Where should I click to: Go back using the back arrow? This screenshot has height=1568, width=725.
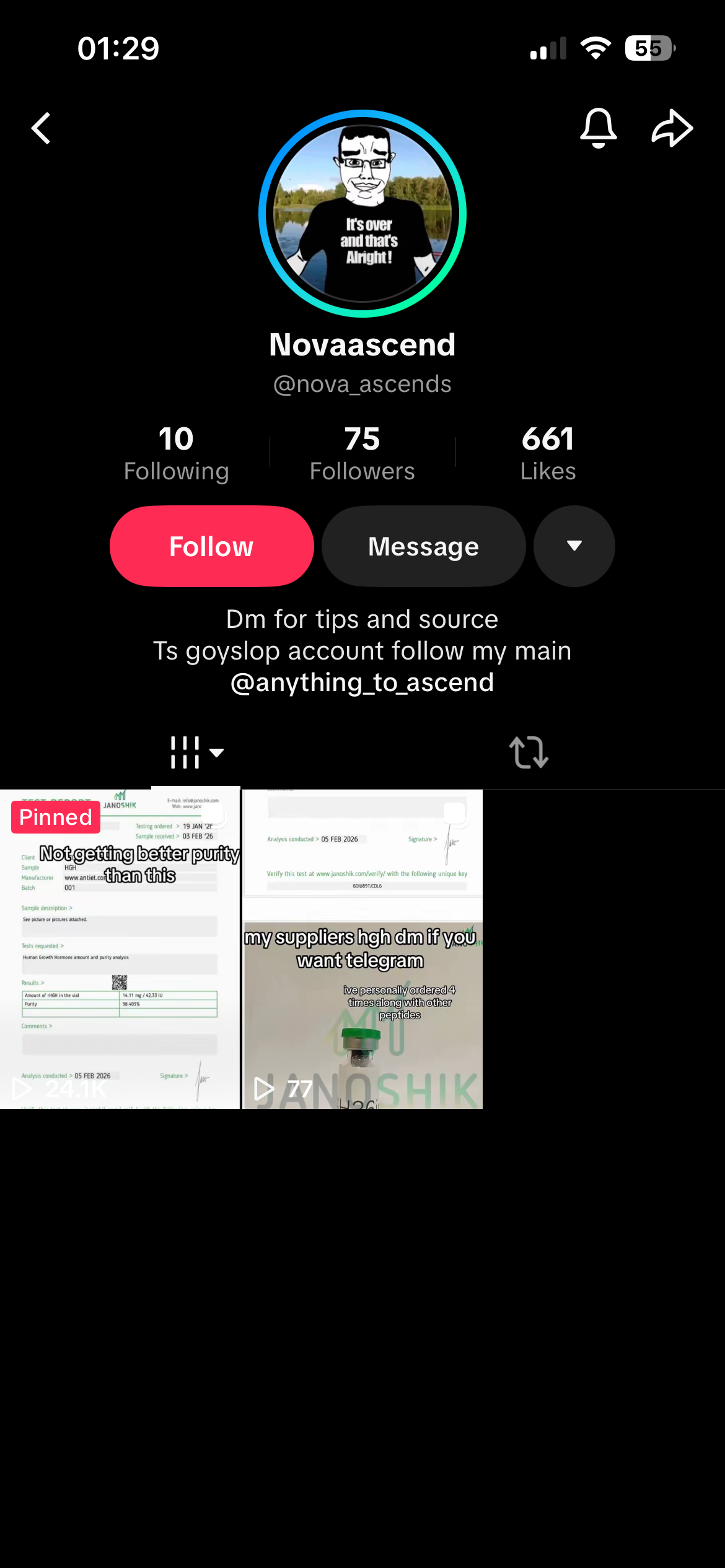[x=41, y=128]
